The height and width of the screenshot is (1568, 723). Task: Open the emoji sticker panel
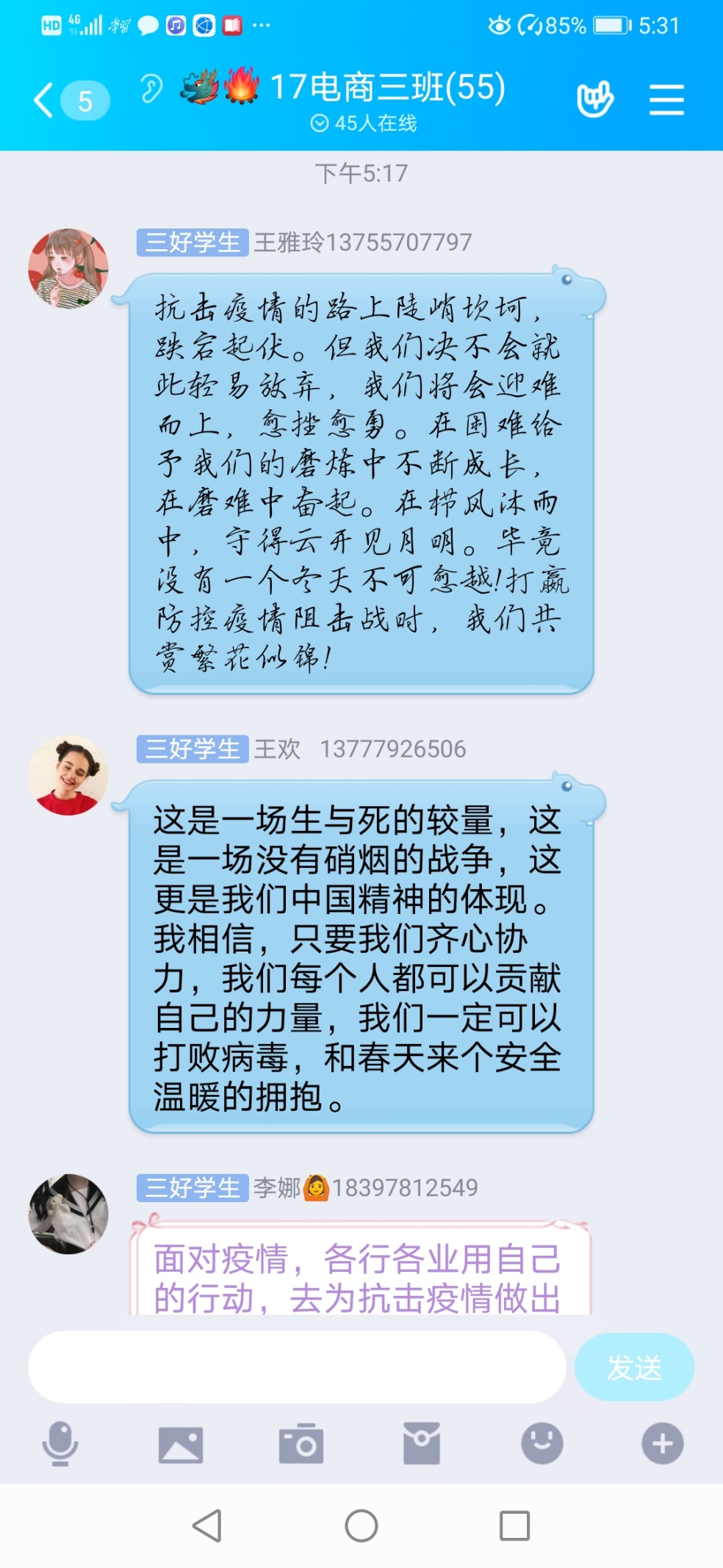(542, 1443)
